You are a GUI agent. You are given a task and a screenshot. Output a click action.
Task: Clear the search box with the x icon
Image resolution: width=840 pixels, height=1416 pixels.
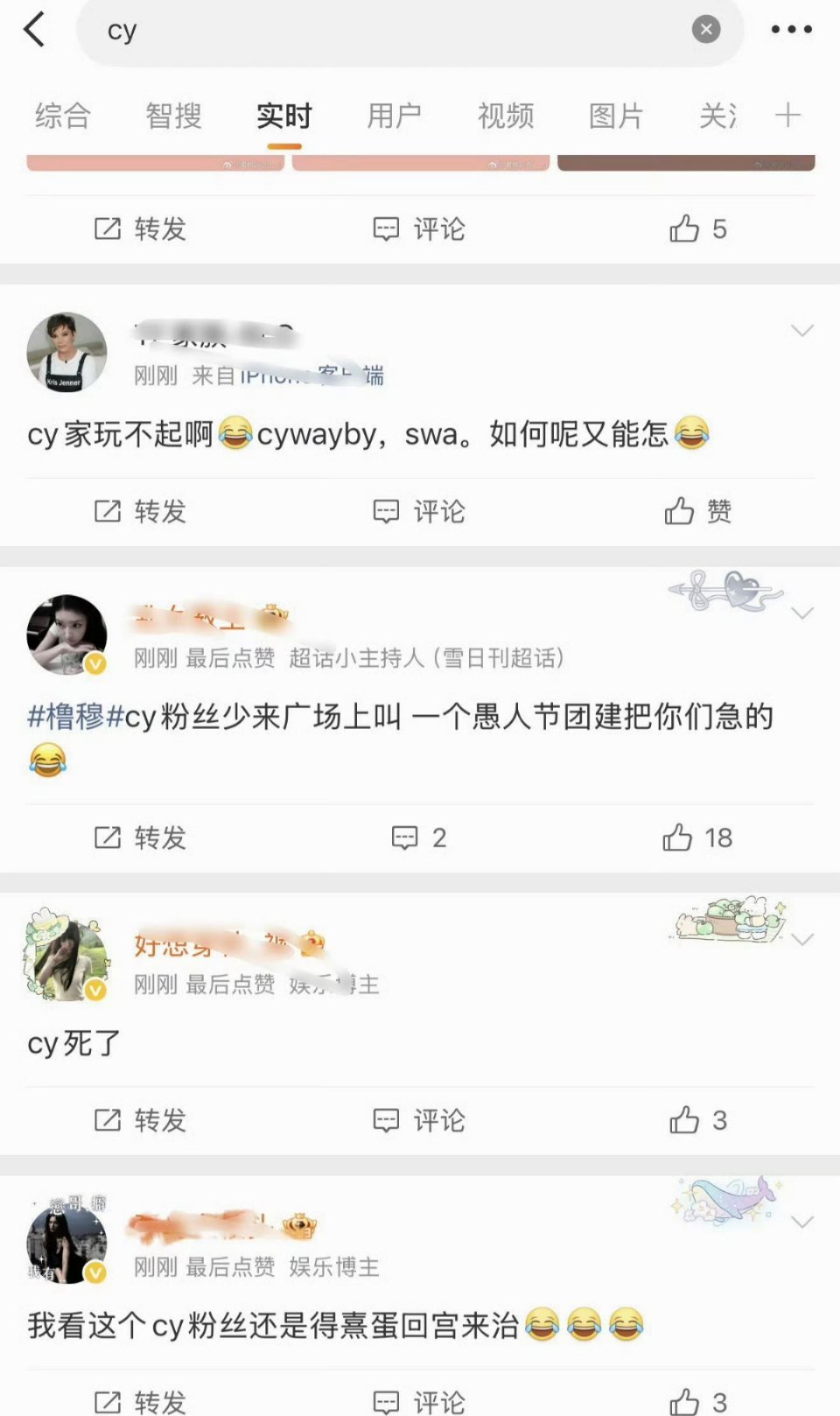[705, 29]
